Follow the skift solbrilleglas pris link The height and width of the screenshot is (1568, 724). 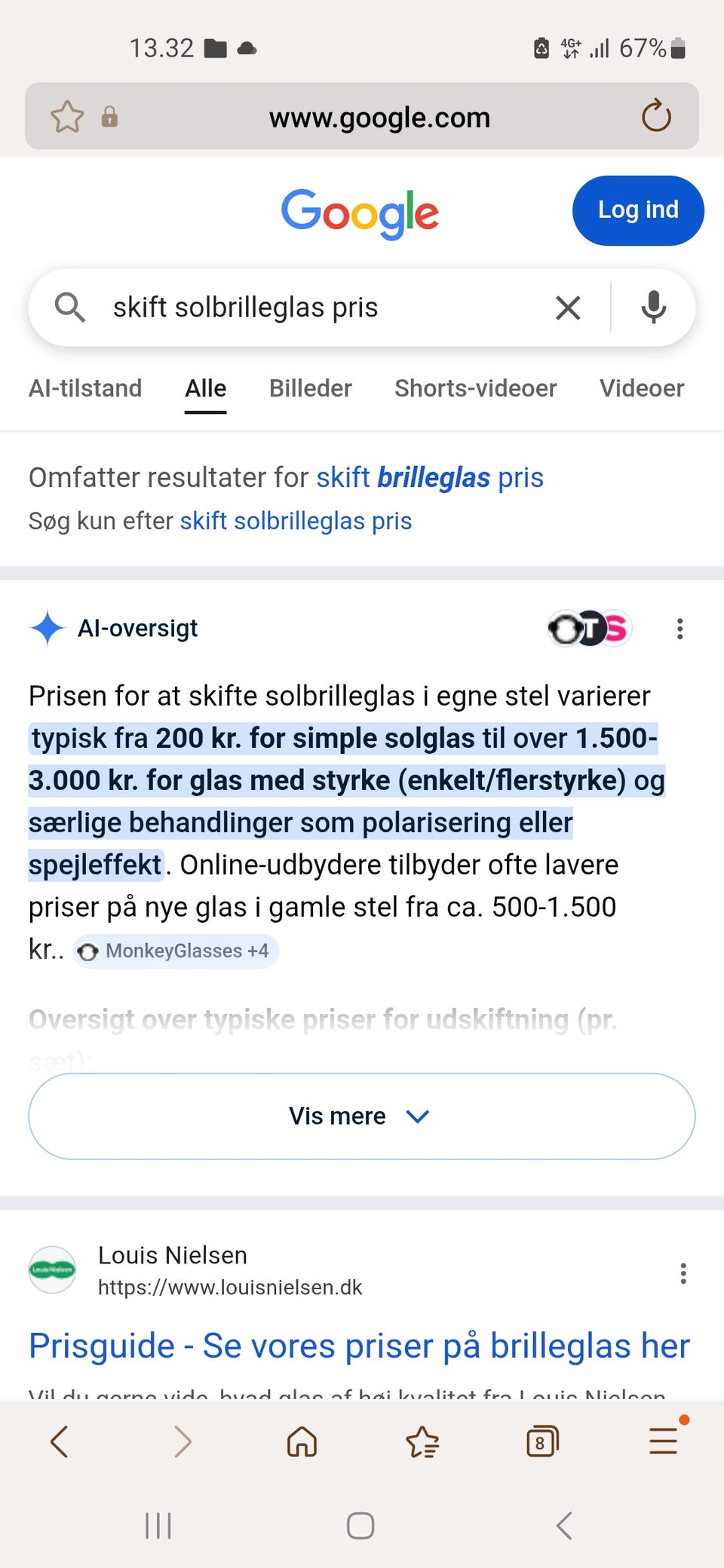pos(296,520)
